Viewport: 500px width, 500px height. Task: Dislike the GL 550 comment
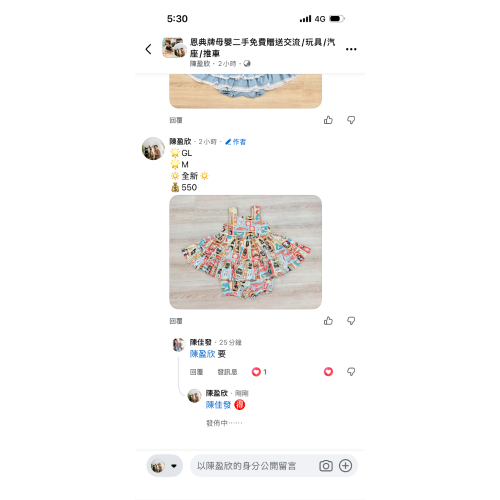pos(351,321)
